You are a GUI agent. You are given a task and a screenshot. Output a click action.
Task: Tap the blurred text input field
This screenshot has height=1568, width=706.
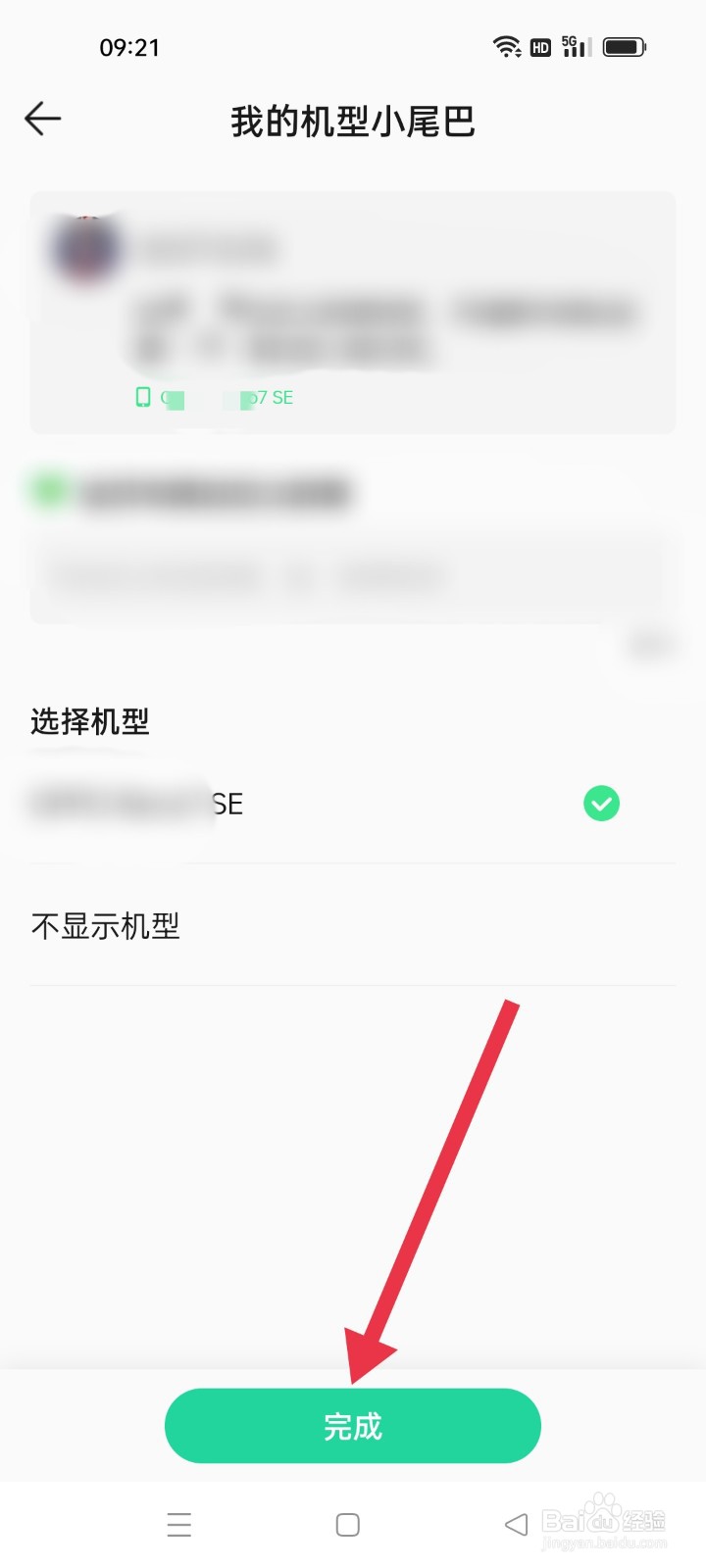pos(352,577)
